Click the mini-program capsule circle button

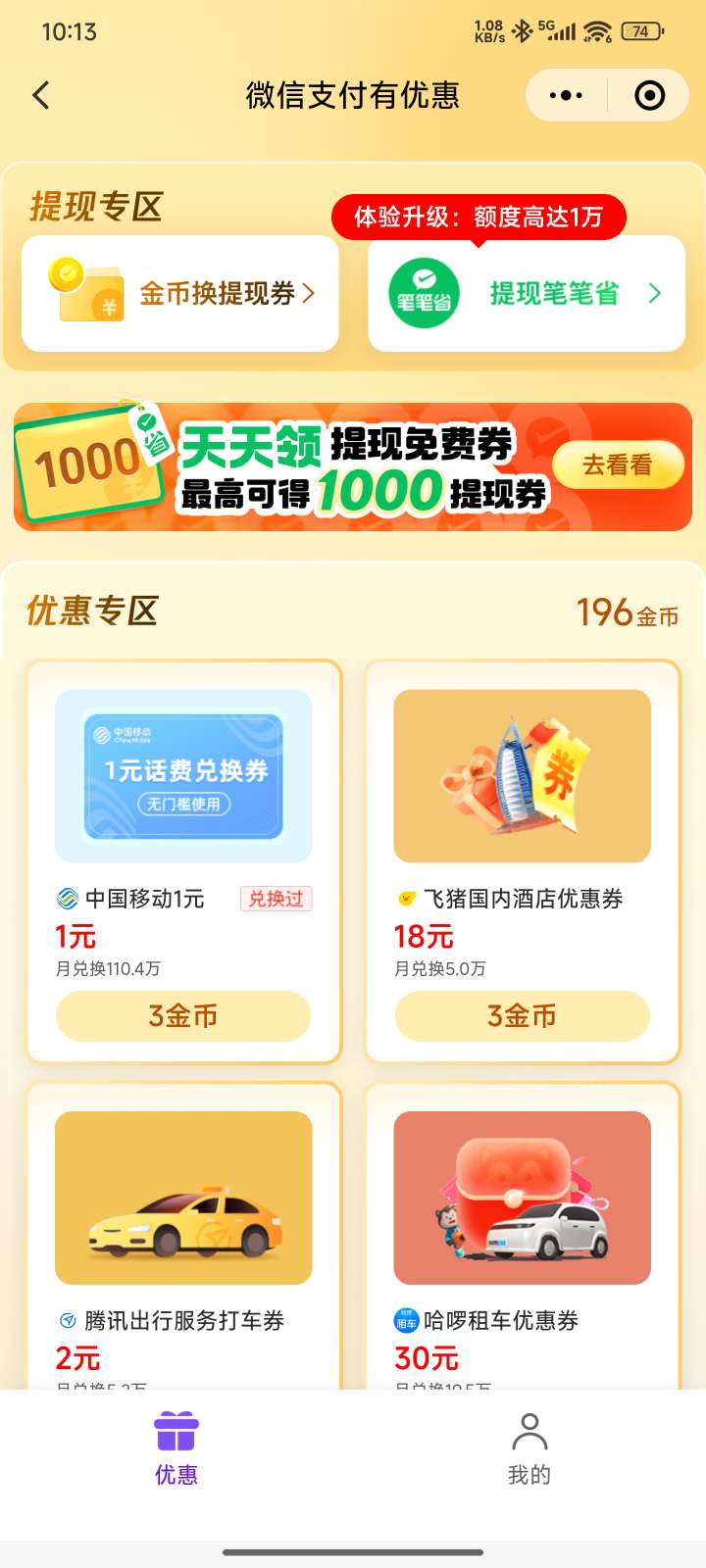click(x=647, y=95)
